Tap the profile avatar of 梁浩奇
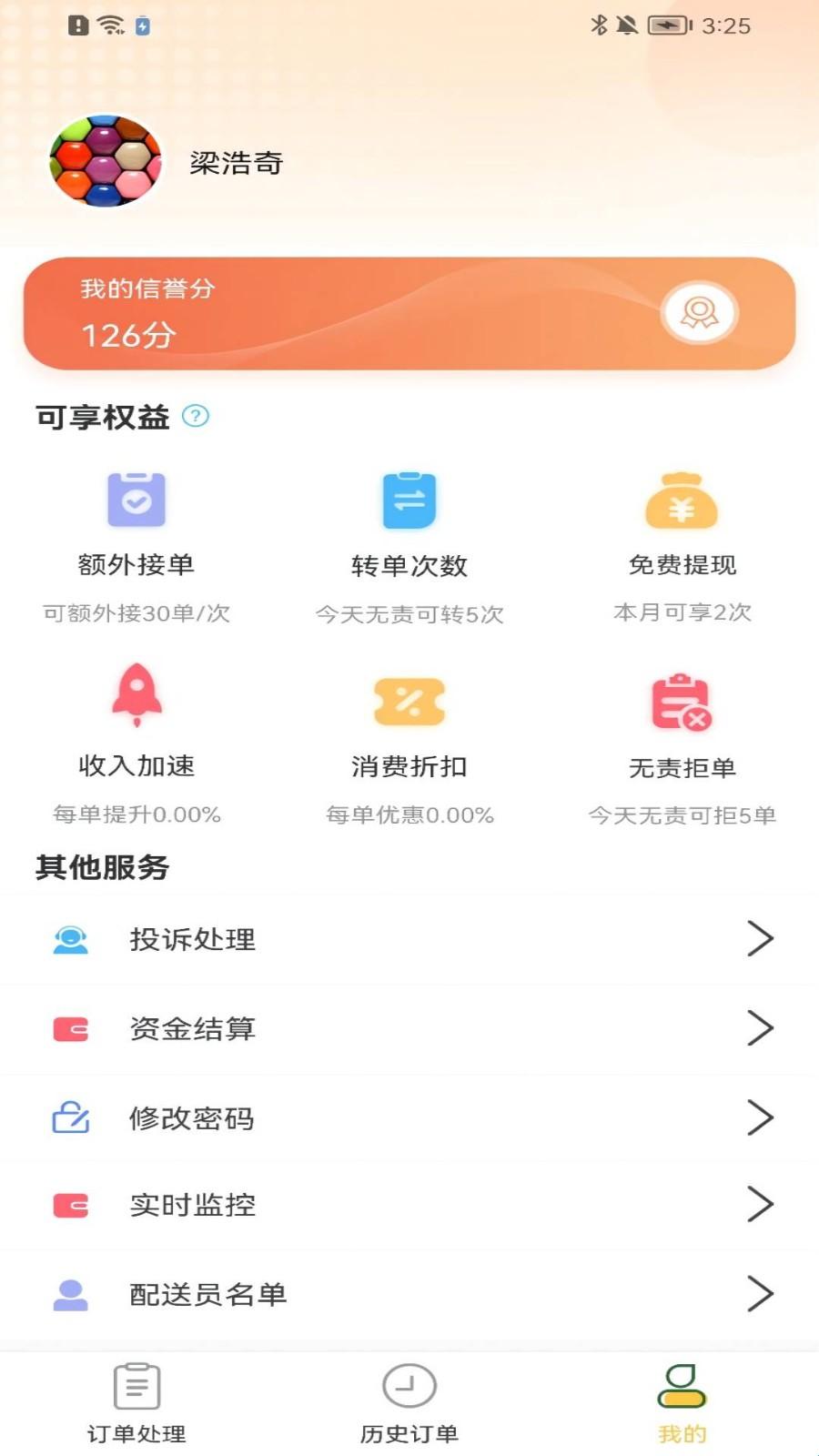The height and width of the screenshot is (1456, 819). [106, 161]
